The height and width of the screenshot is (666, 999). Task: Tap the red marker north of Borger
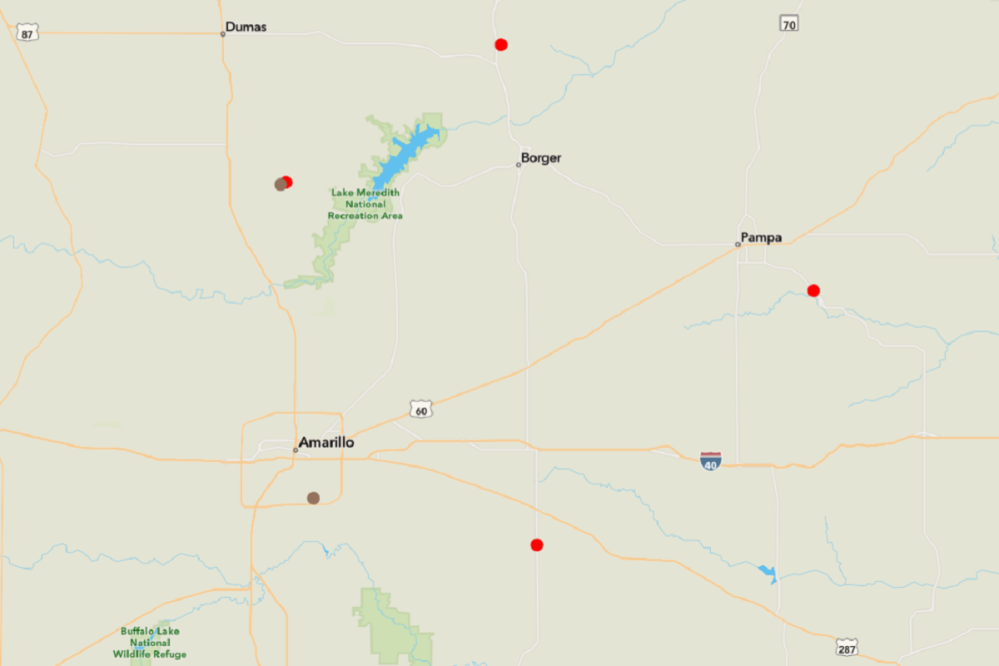(x=501, y=44)
